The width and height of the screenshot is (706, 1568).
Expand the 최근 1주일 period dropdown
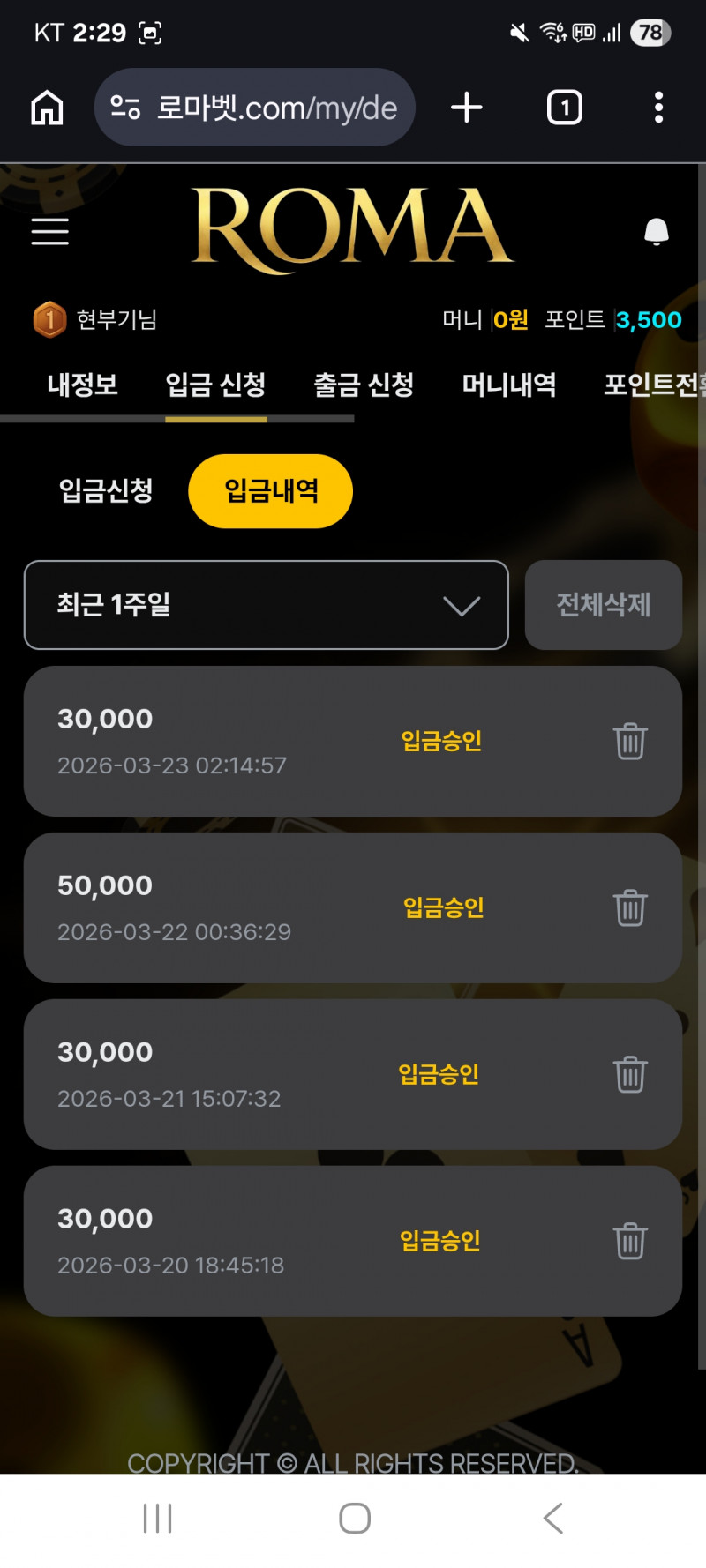[x=266, y=605]
